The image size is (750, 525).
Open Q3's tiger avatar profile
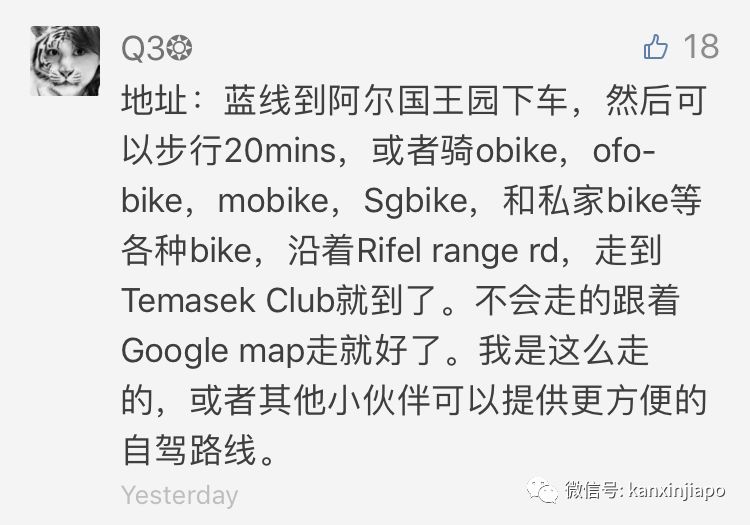[x=65, y=61]
